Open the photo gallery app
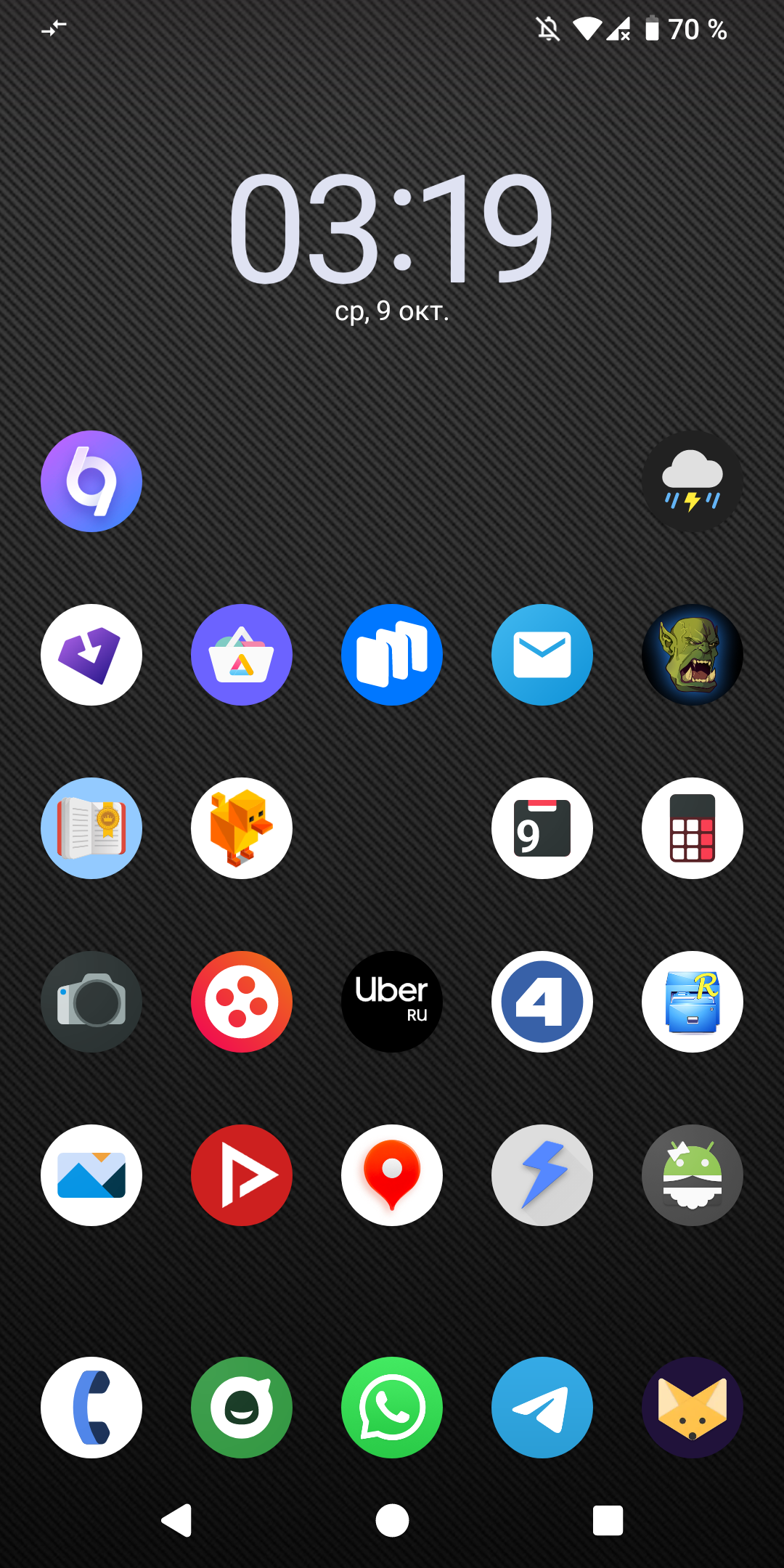This screenshot has height=1568, width=784. point(91,1175)
